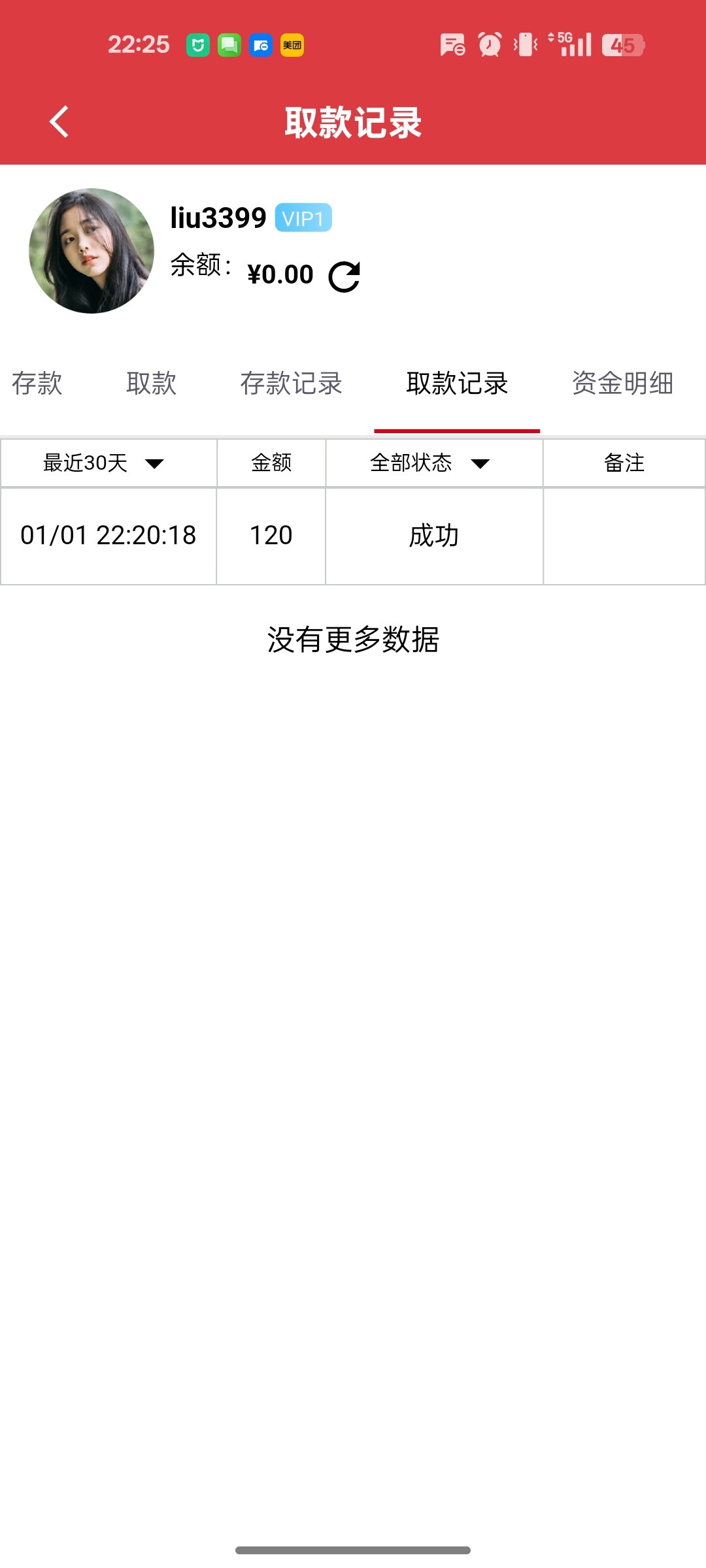Tap the ¥0.00 balance amount
706x1568 pixels.
[x=280, y=274]
